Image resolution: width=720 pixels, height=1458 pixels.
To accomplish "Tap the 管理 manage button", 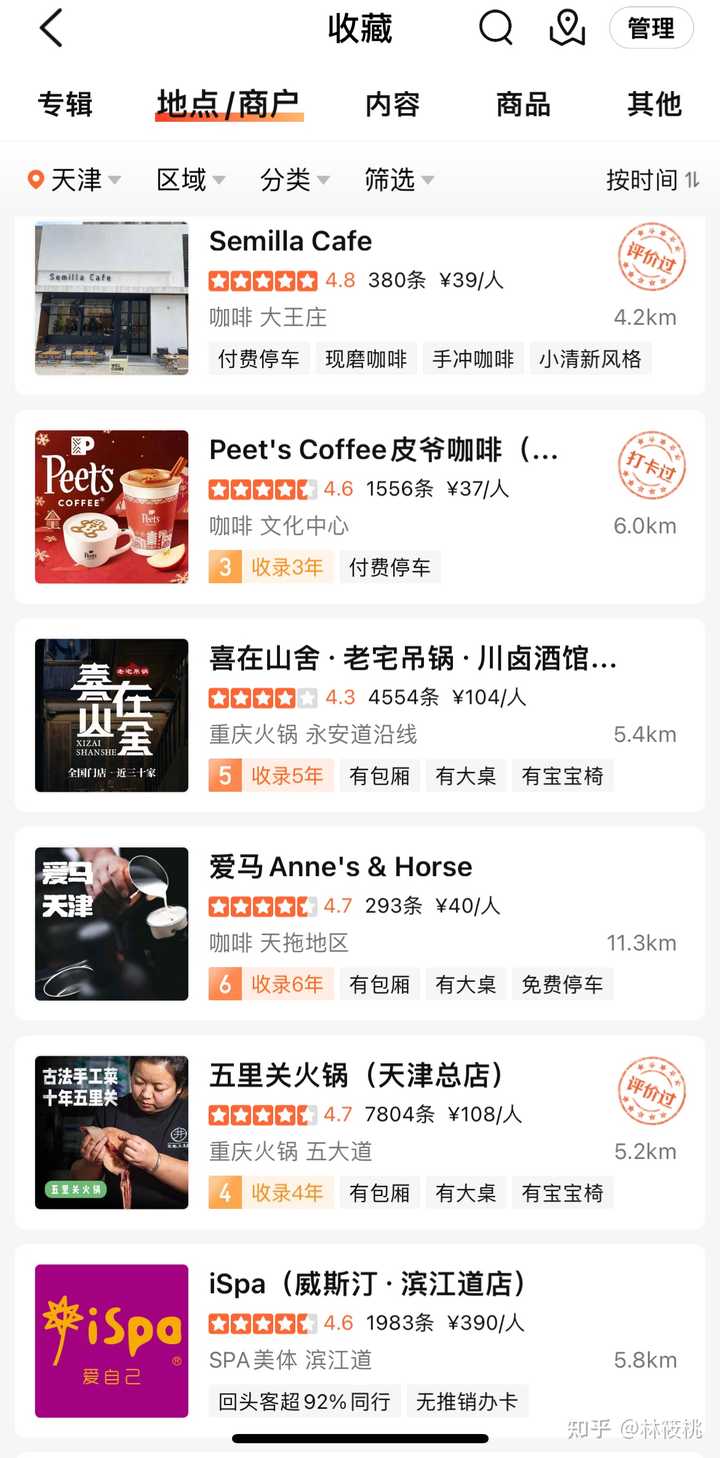I will (x=651, y=28).
